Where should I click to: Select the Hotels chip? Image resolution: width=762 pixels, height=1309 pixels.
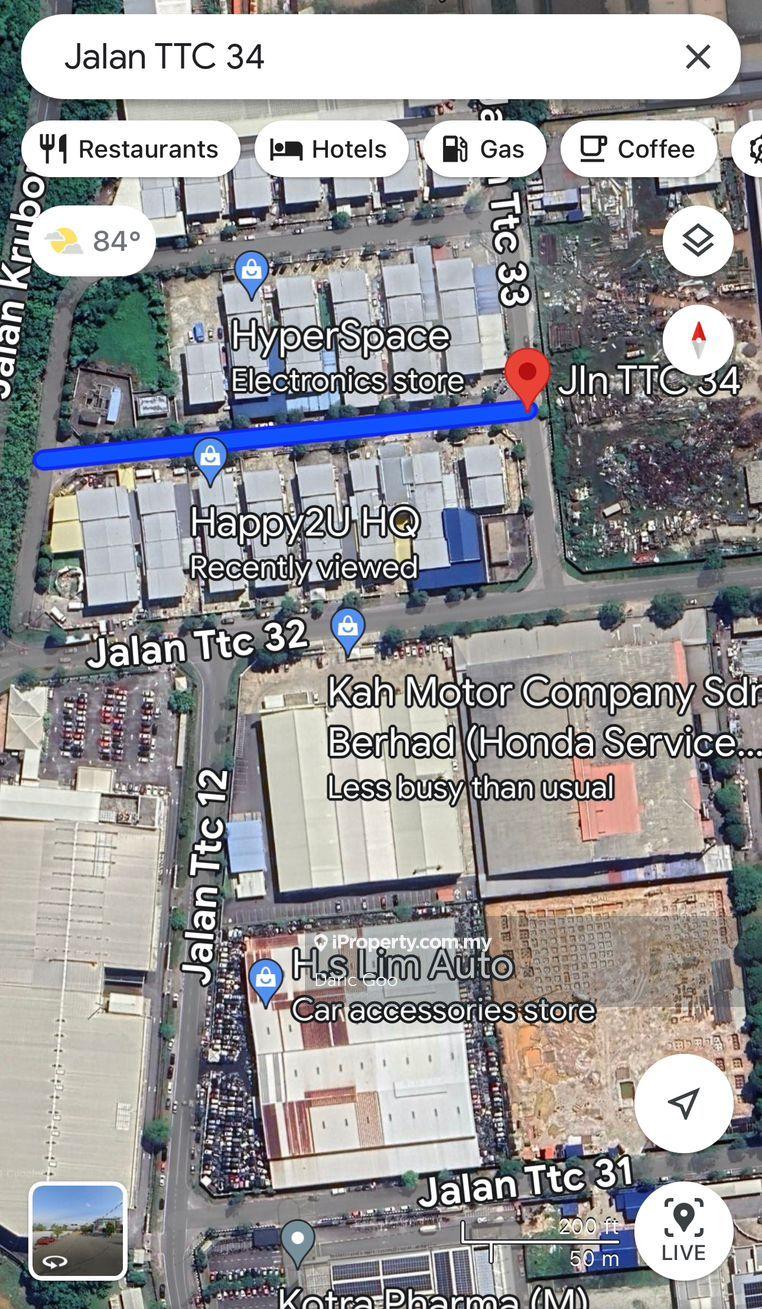point(331,149)
